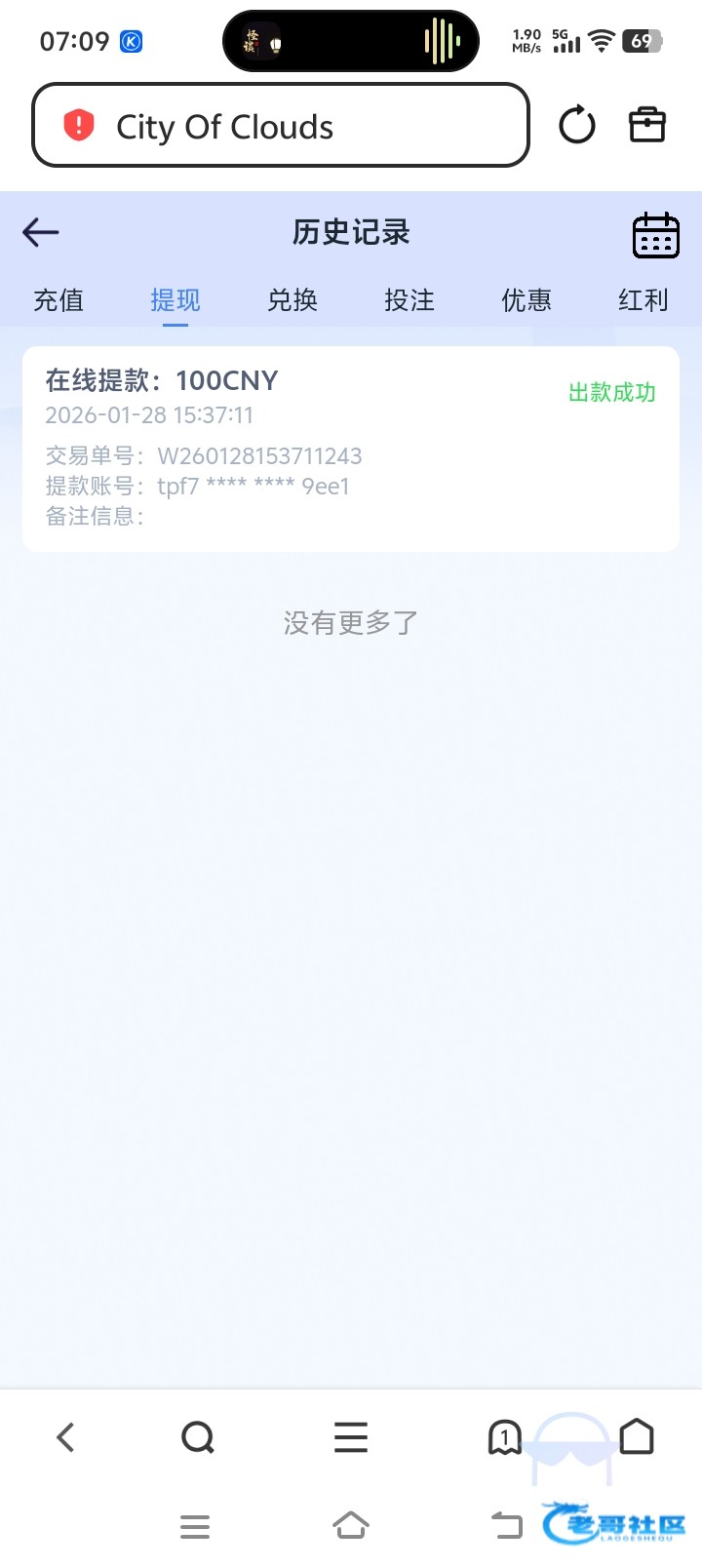
Task: Open the 红利 tab
Action: tap(643, 300)
